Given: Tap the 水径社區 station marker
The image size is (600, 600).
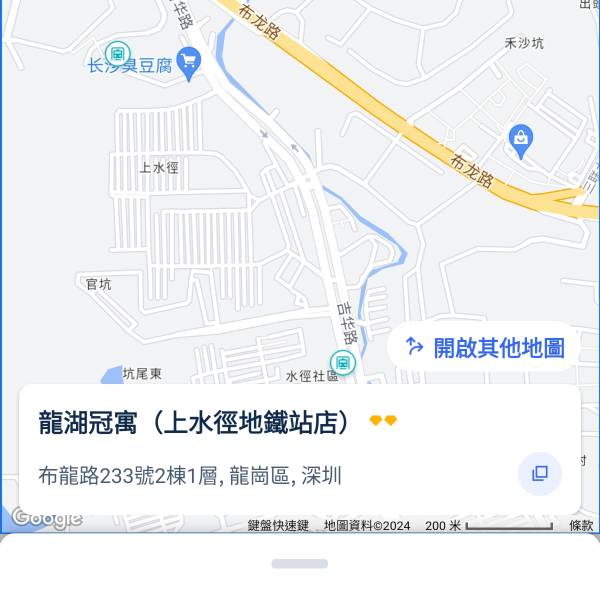Looking at the screenshot, I should tap(343, 362).
